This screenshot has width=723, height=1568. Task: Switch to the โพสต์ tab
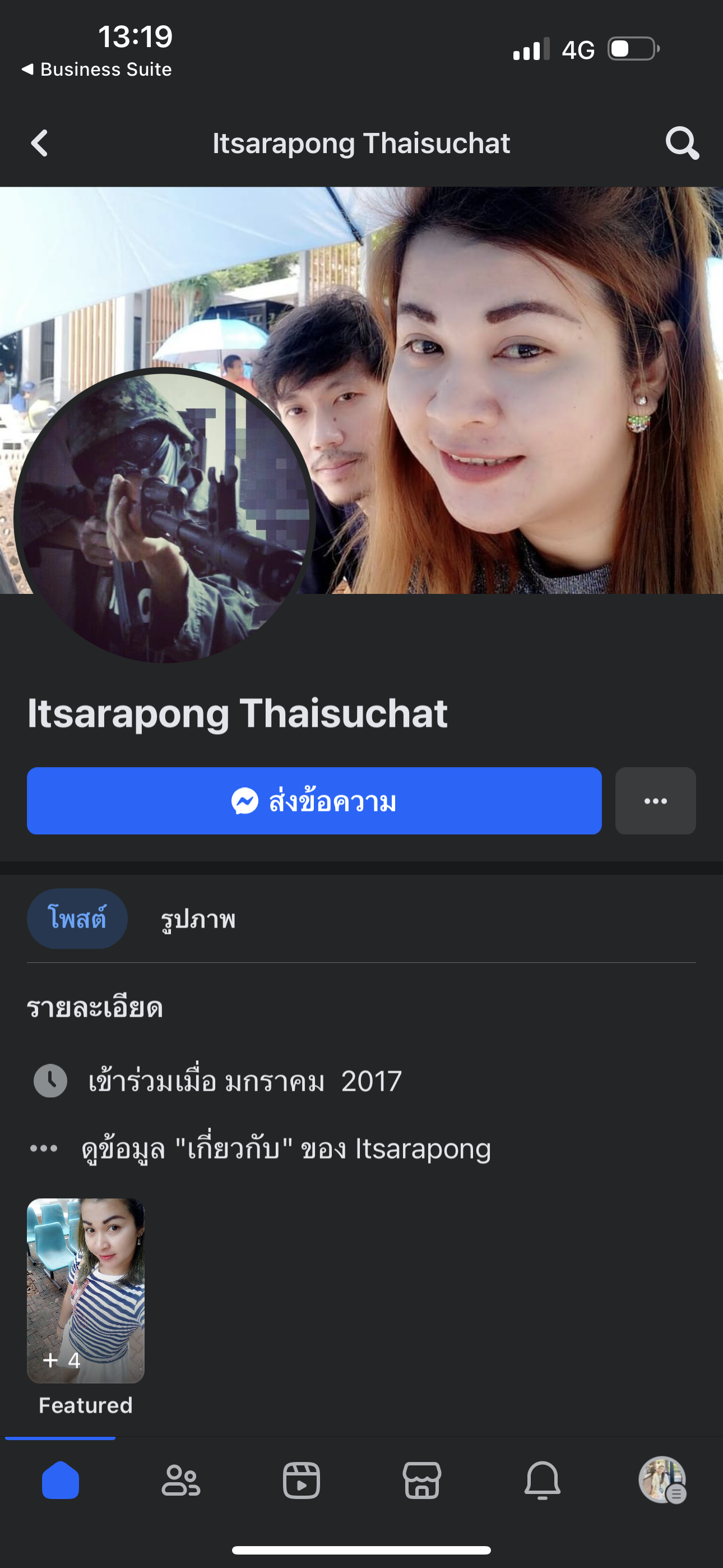point(77,919)
